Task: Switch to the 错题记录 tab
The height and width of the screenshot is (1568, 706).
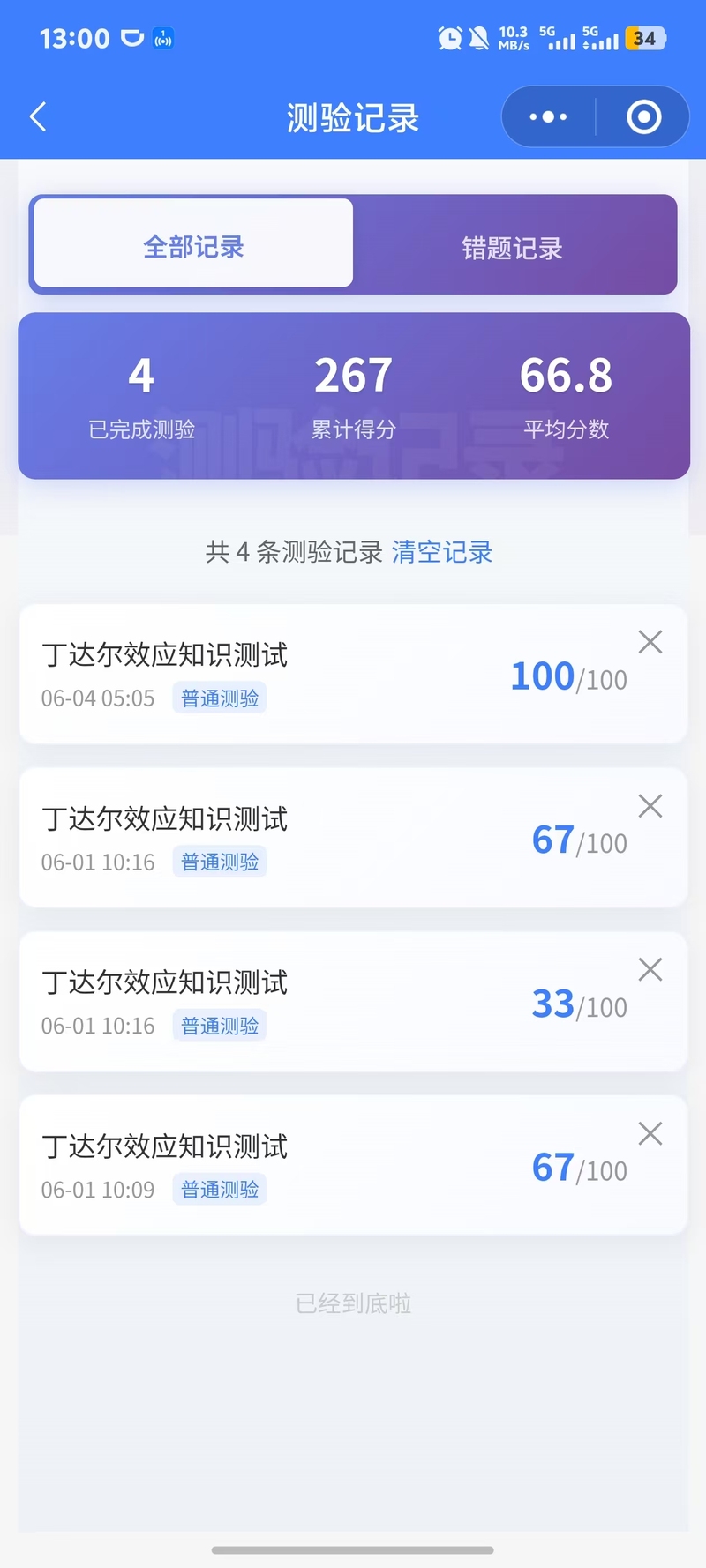Action: pyautogui.click(x=513, y=248)
